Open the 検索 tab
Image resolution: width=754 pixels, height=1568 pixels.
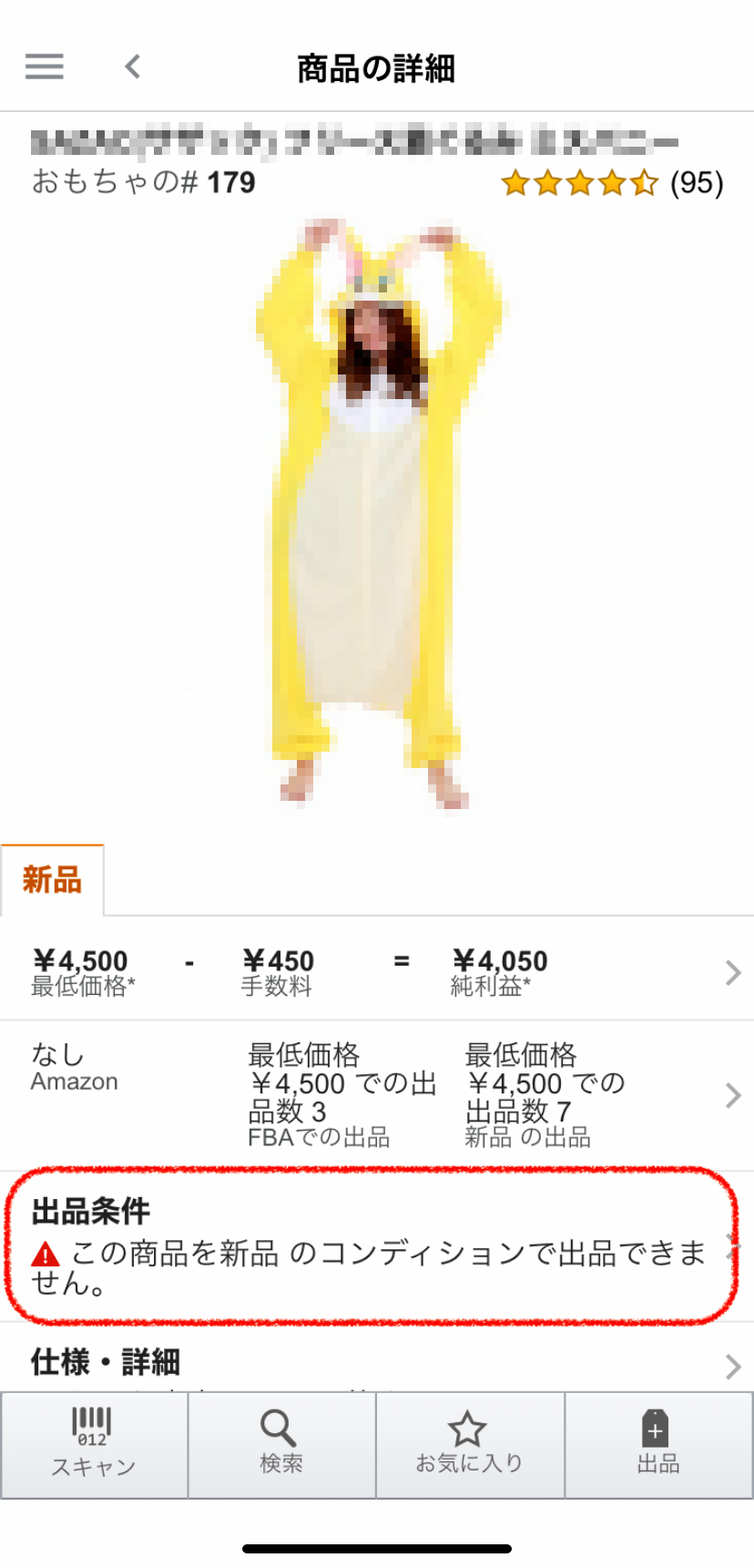pos(281,1444)
